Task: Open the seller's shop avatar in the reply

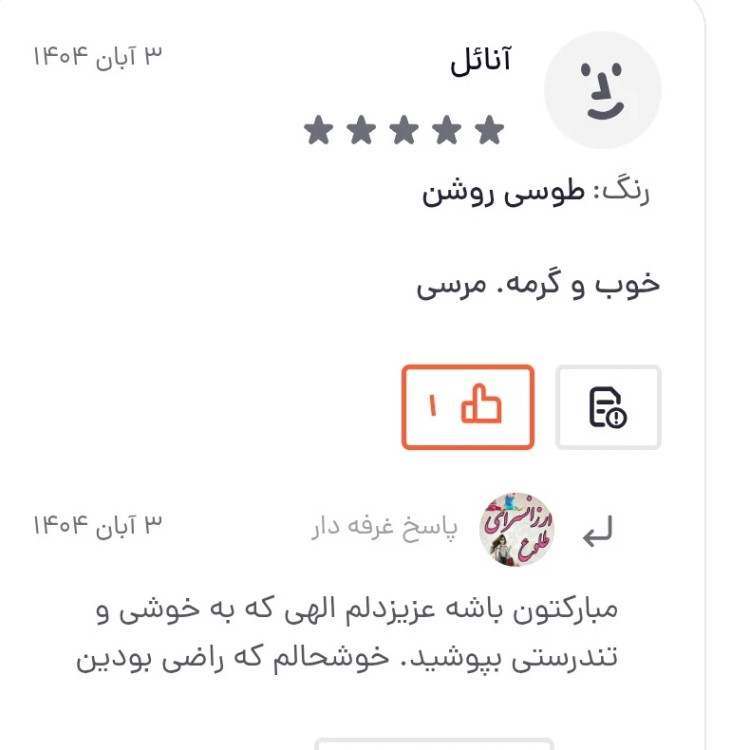Action: coord(517,530)
